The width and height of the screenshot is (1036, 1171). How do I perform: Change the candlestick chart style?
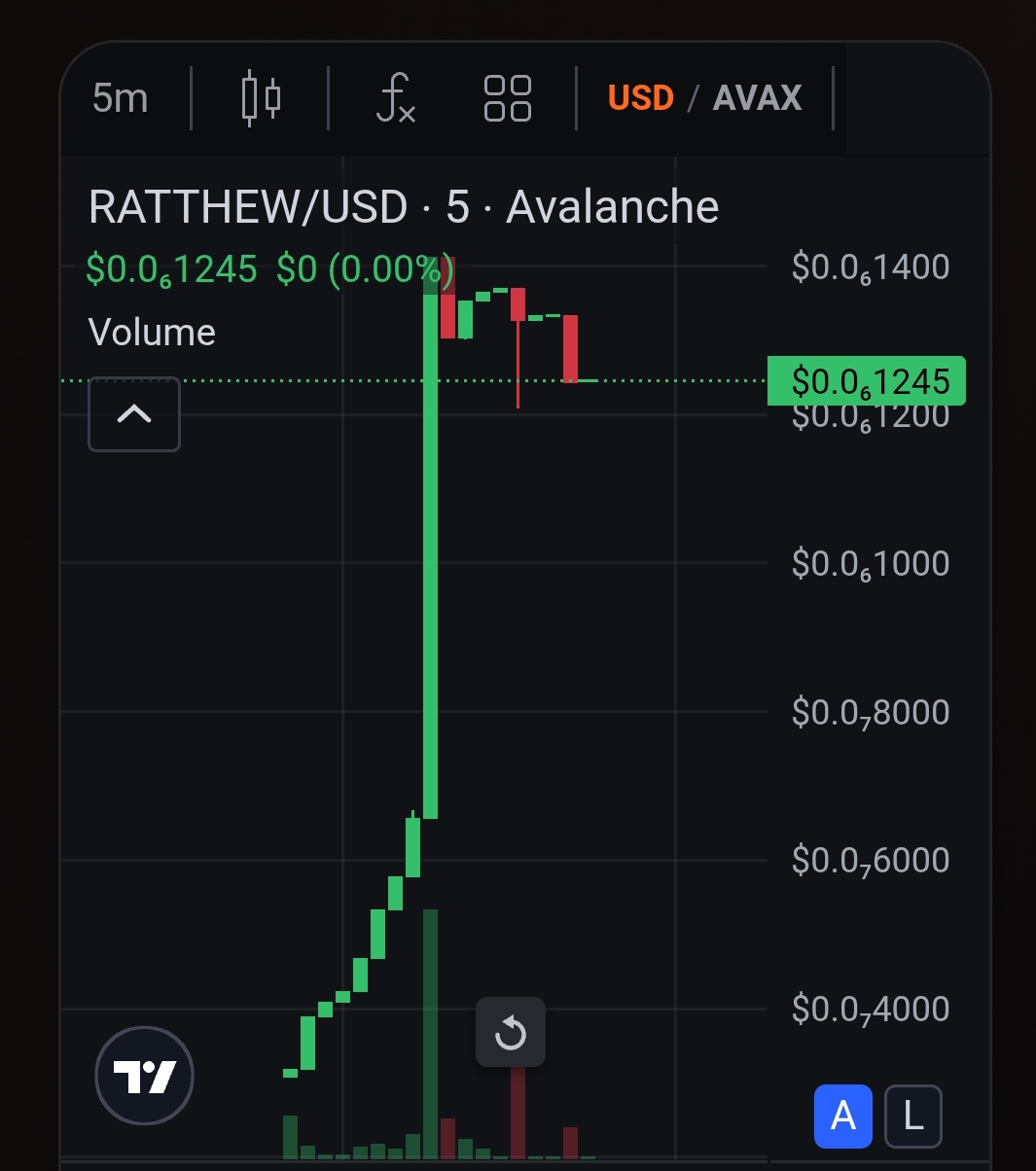click(261, 98)
